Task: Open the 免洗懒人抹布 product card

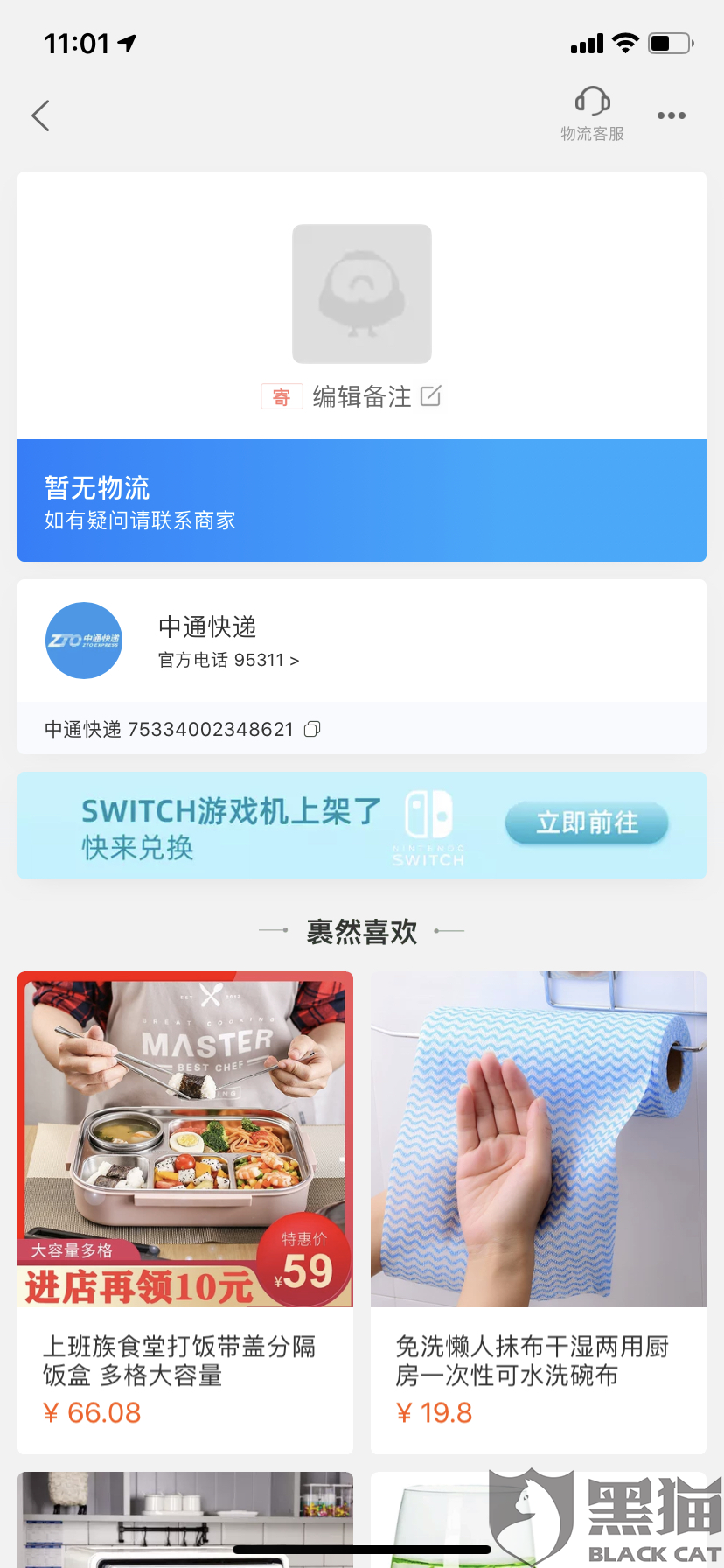Action: (539, 1213)
